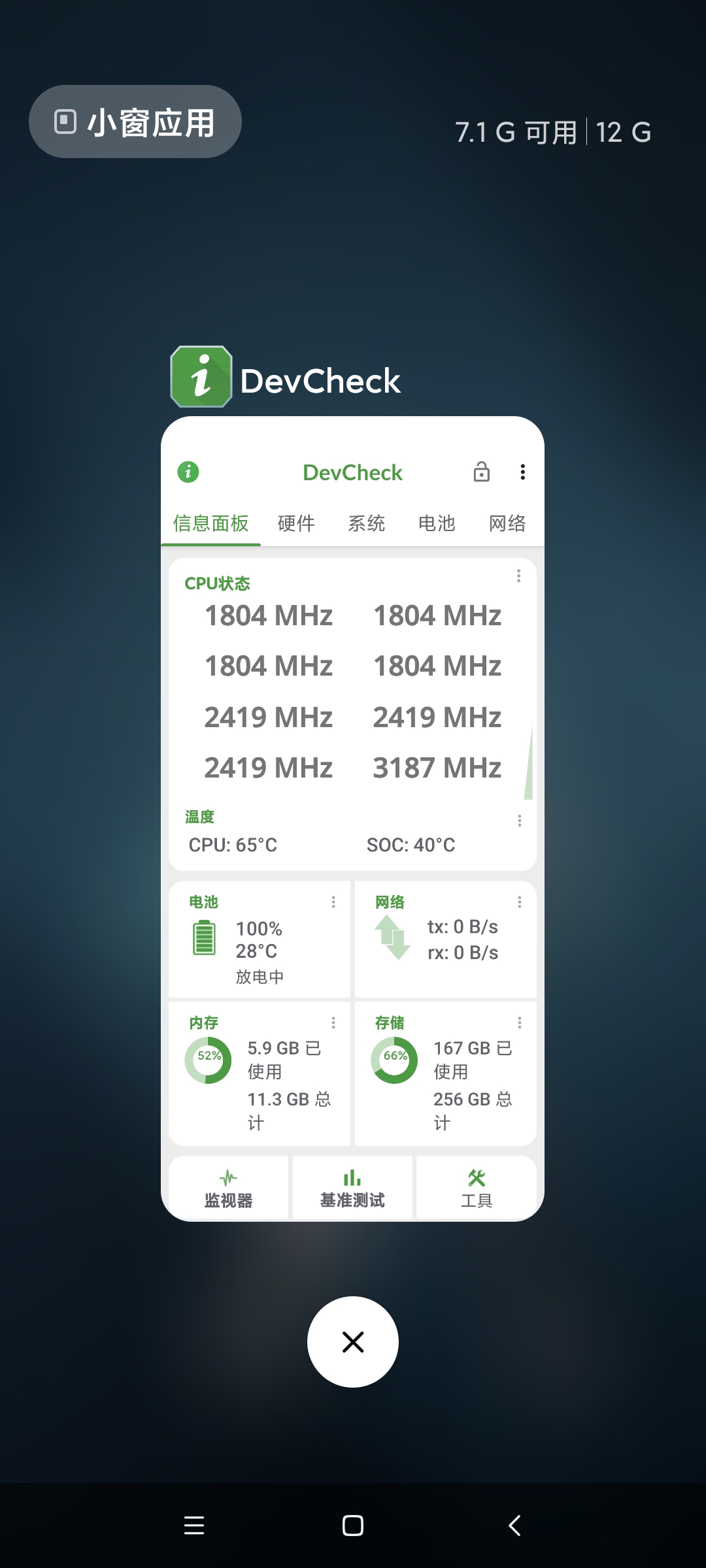The height and width of the screenshot is (1568, 706).
Task: Tap the DevCheck app icon above the card
Action: (x=201, y=377)
